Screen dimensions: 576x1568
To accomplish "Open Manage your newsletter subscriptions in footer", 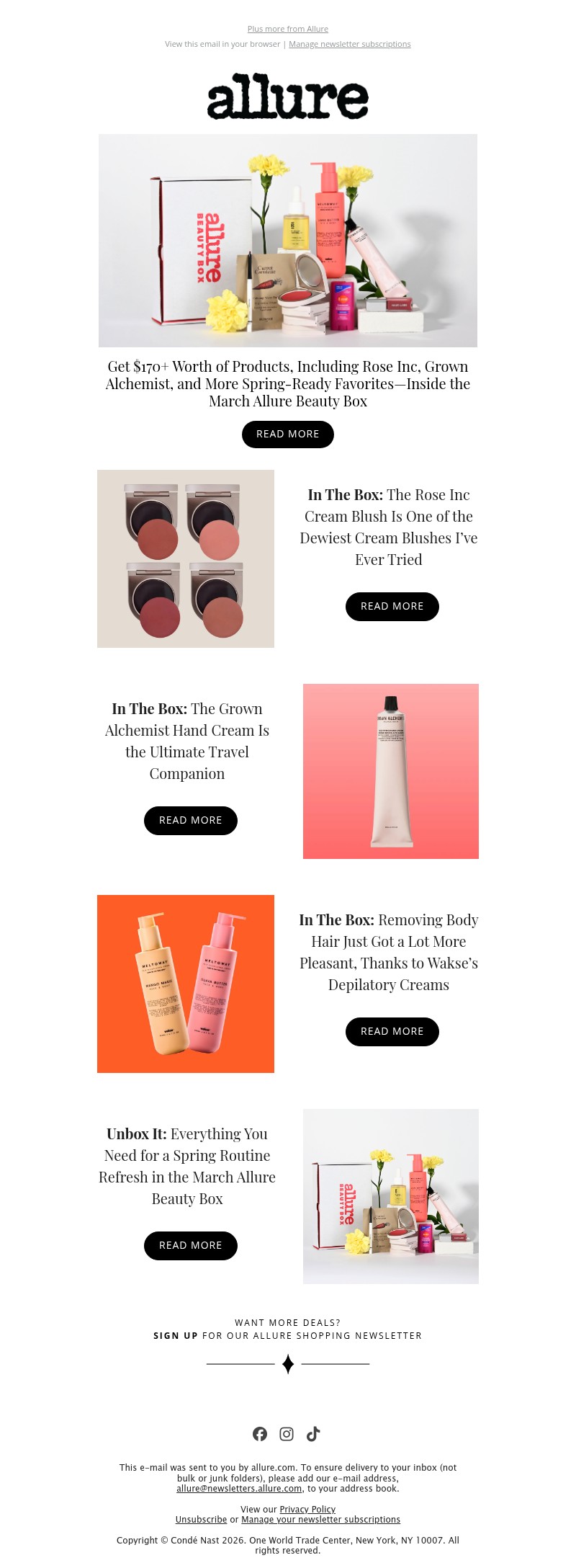I will pos(320,1519).
